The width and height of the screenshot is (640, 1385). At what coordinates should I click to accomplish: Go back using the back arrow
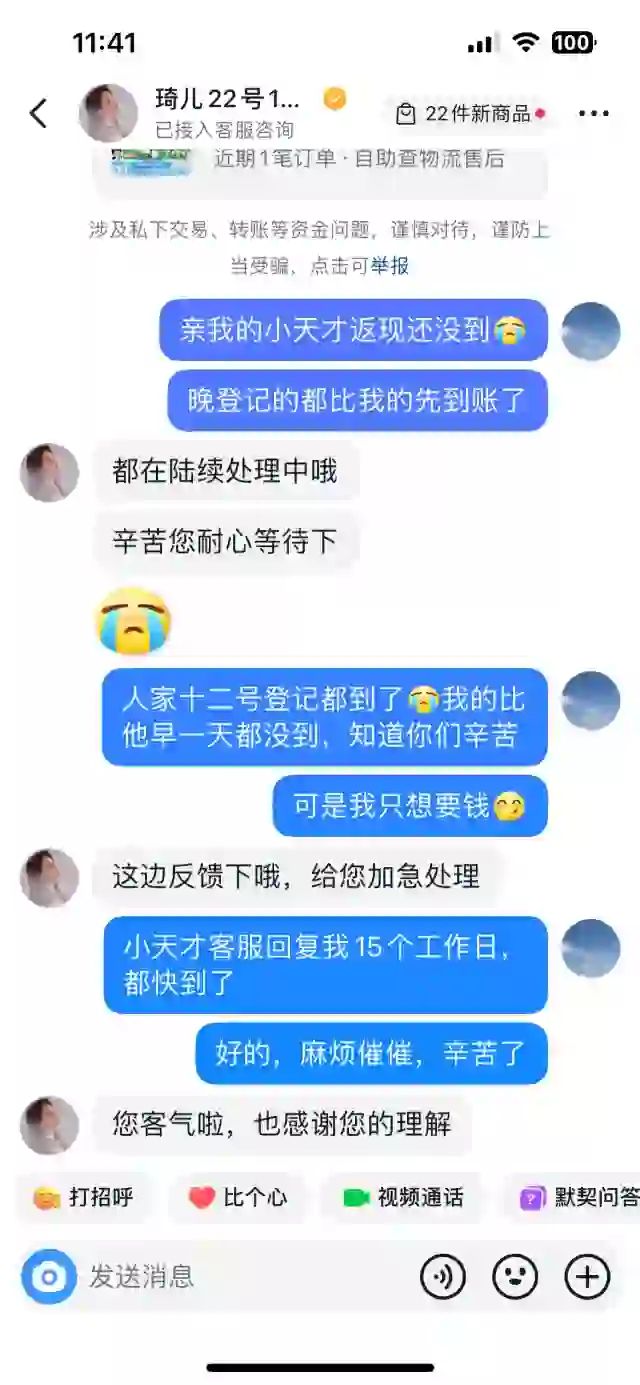click(x=38, y=113)
